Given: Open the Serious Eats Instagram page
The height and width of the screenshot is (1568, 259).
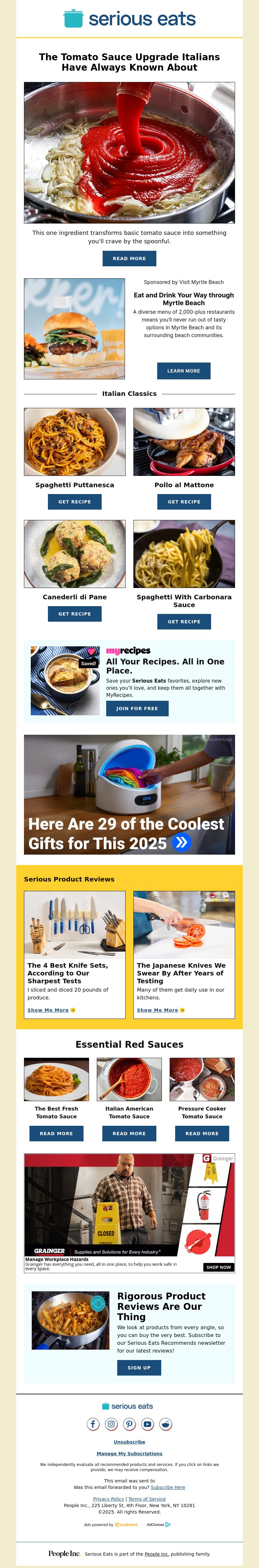Looking at the screenshot, I should coord(111,1424).
